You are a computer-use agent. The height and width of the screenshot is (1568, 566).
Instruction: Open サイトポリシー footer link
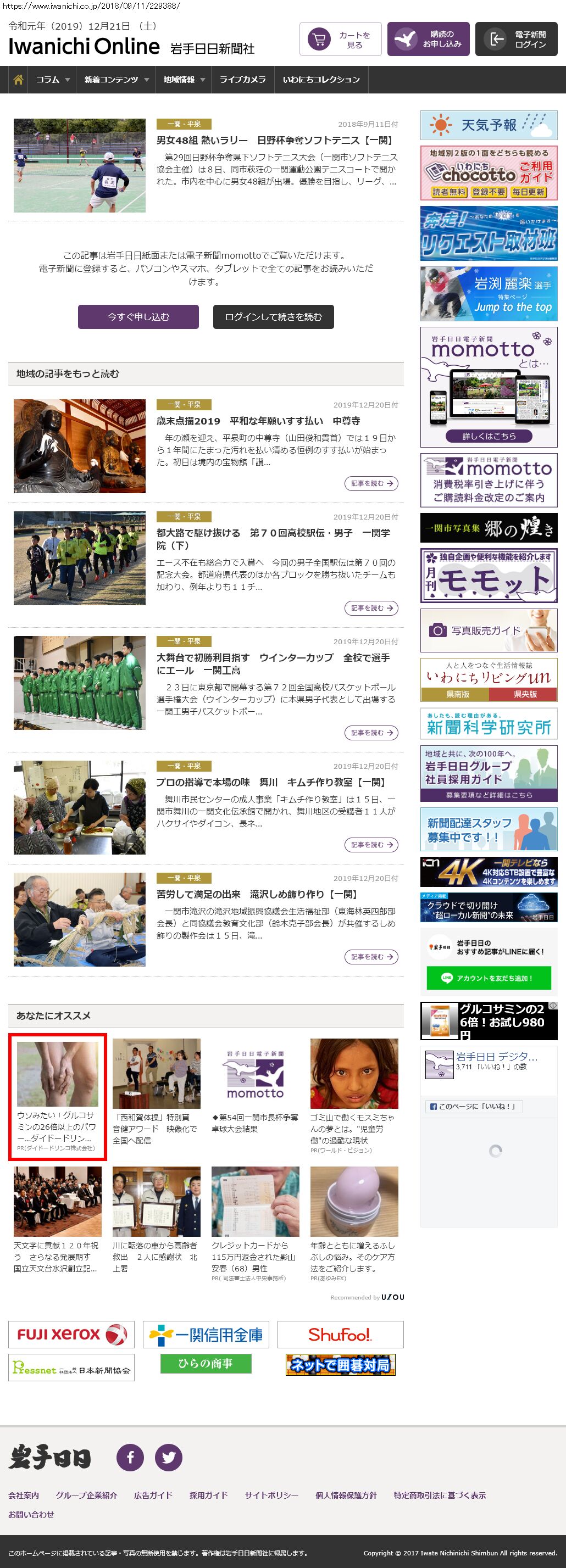point(271,1495)
